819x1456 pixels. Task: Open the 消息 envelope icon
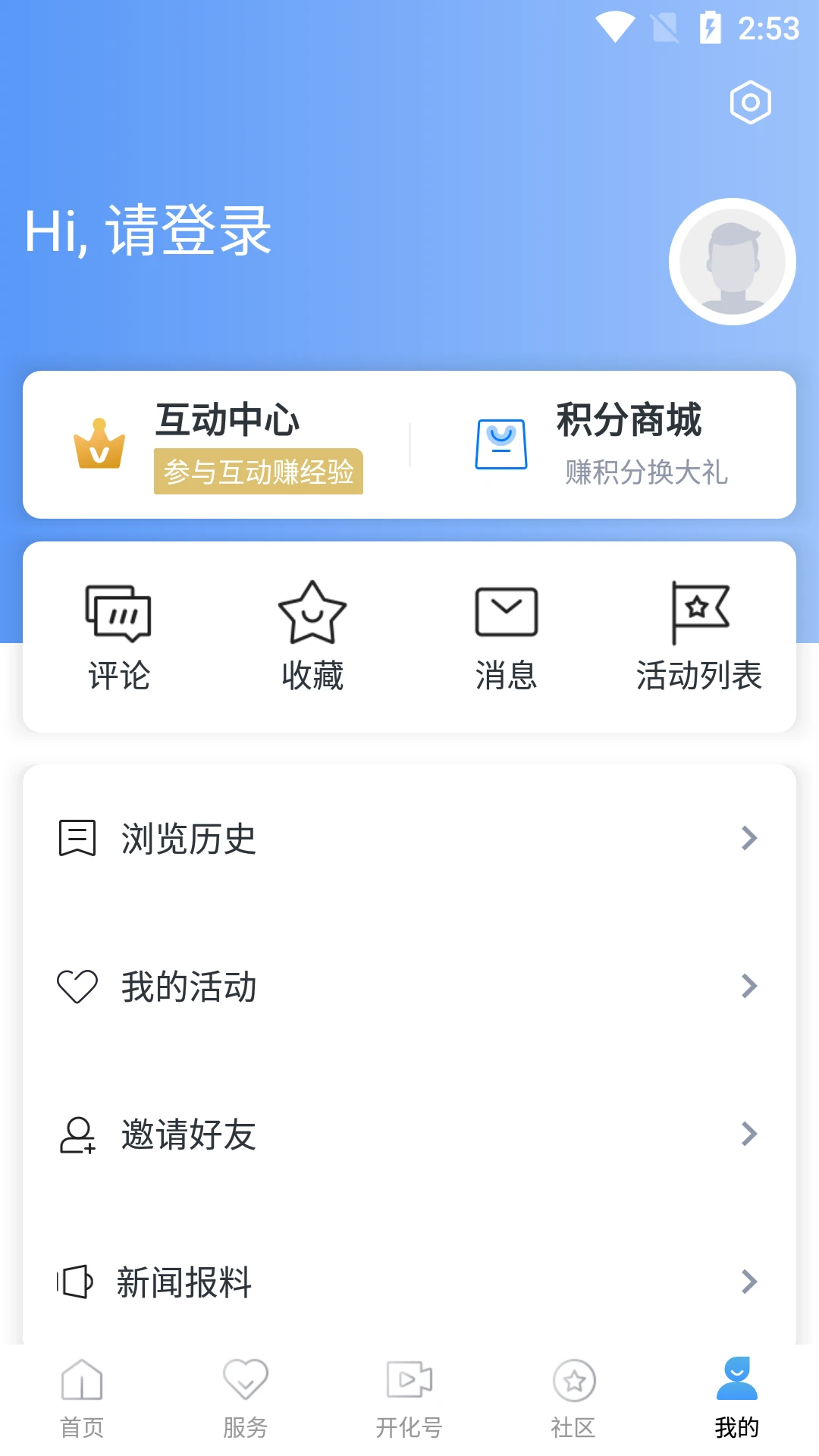click(506, 610)
